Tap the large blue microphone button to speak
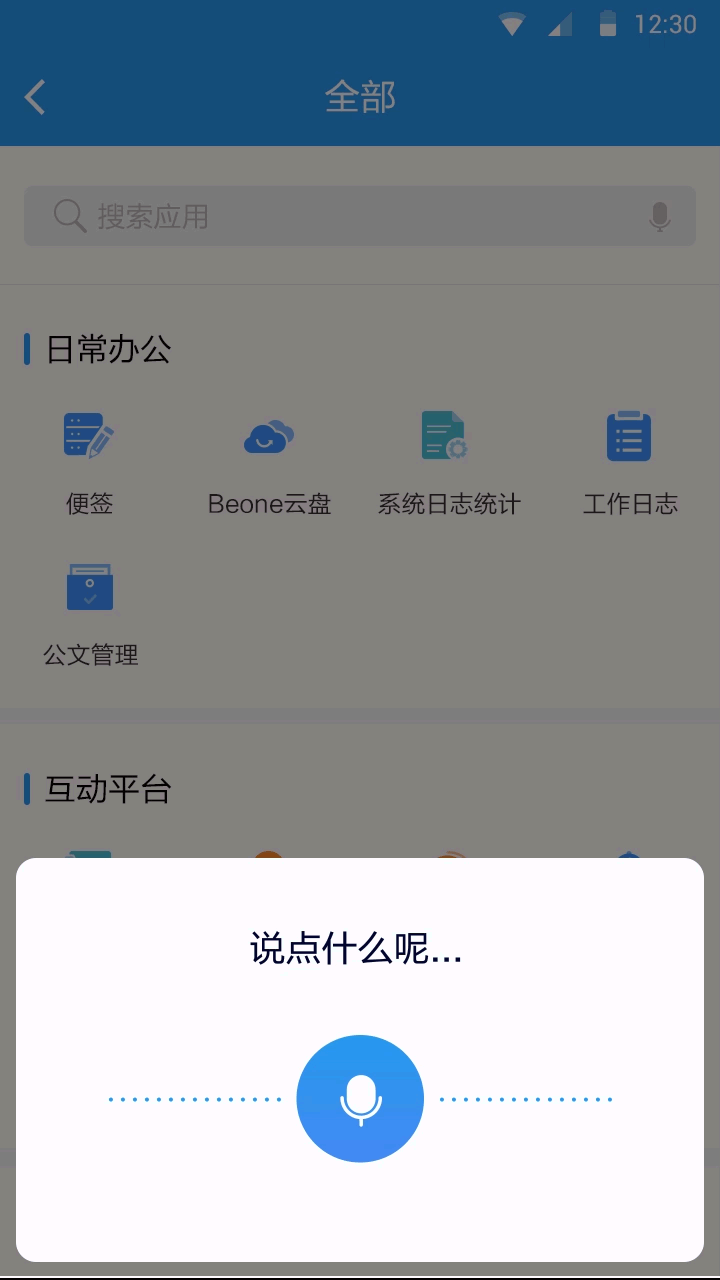The image size is (720, 1280). tap(360, 1098)
